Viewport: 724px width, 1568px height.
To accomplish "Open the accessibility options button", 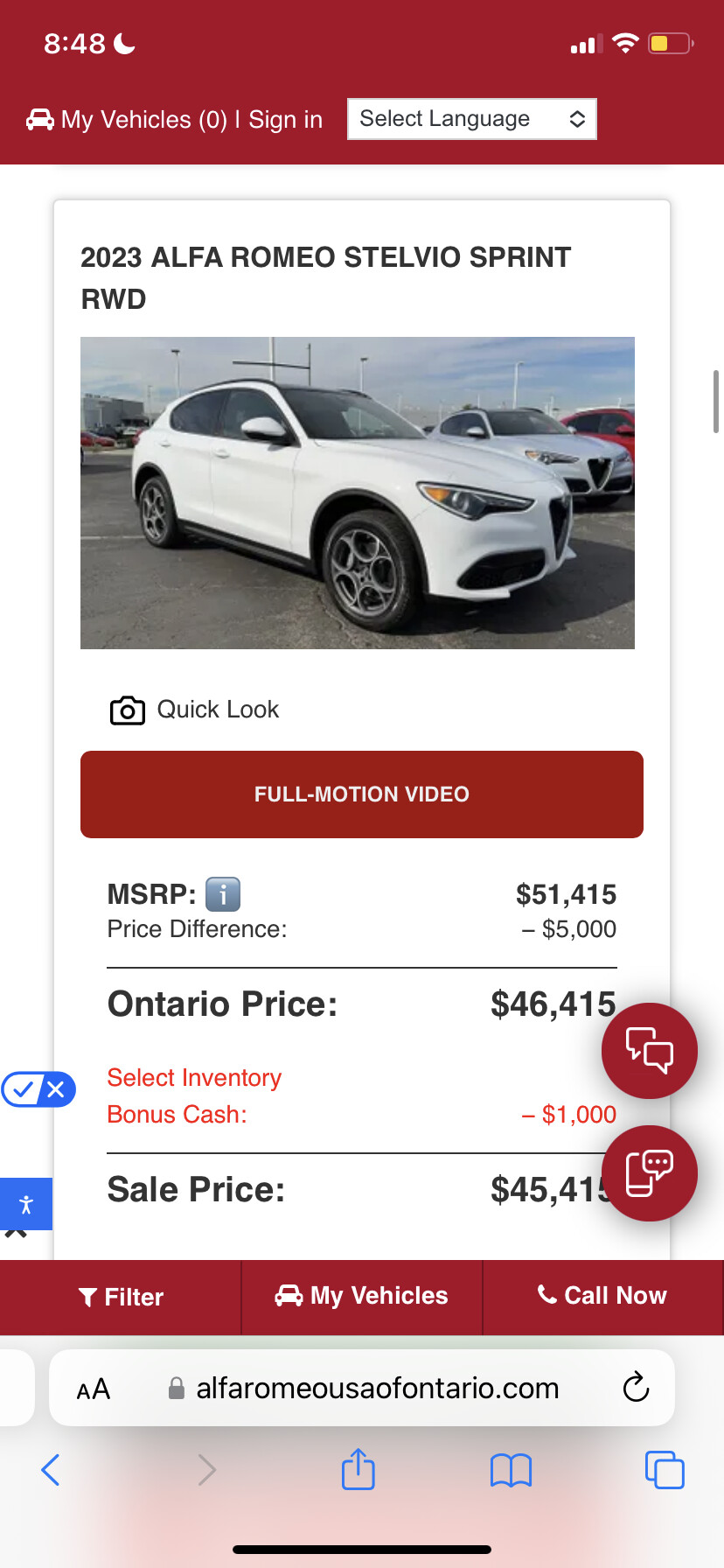I will coord(25,1204).
